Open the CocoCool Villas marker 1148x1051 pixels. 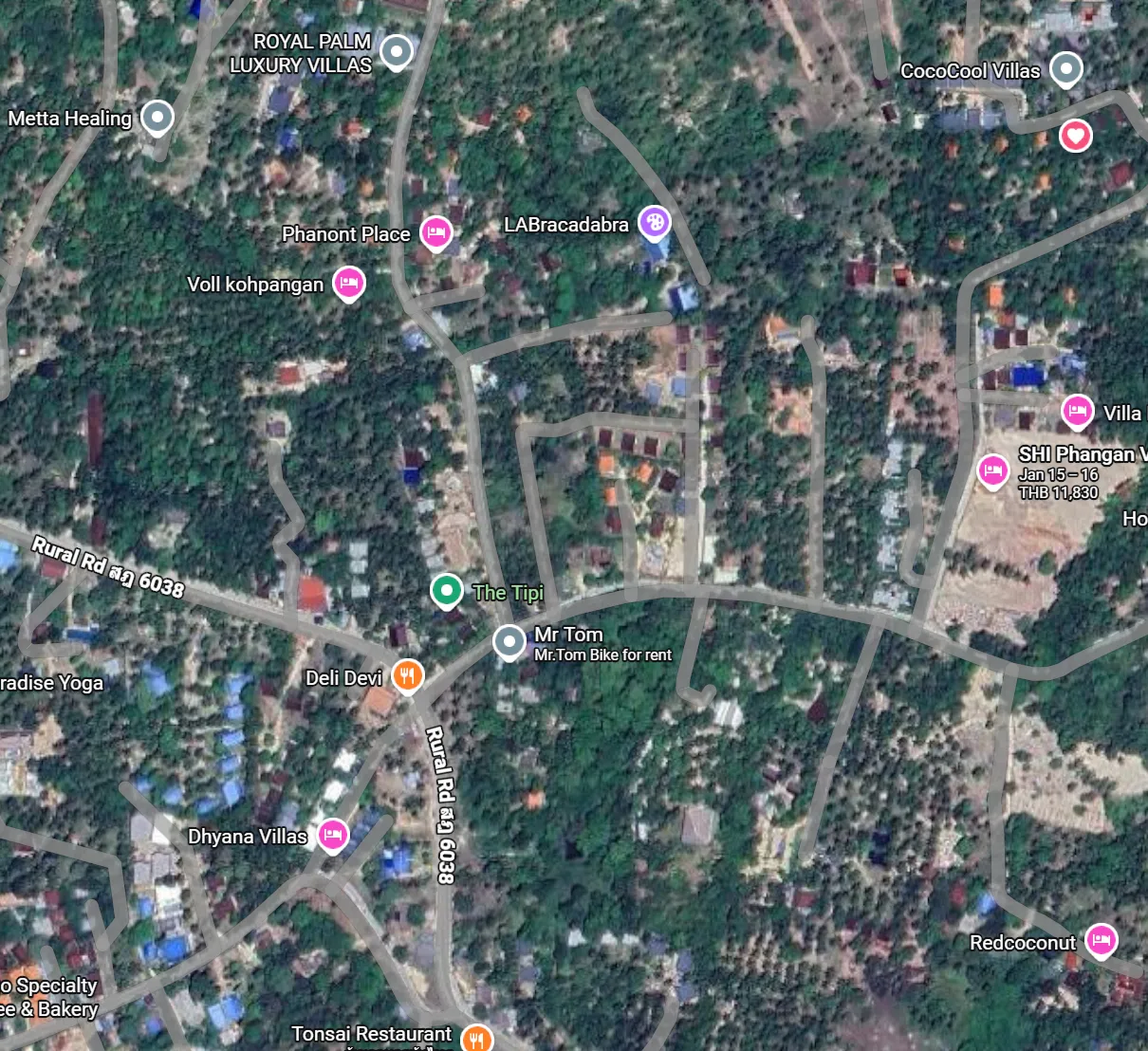click(1066, 68)
